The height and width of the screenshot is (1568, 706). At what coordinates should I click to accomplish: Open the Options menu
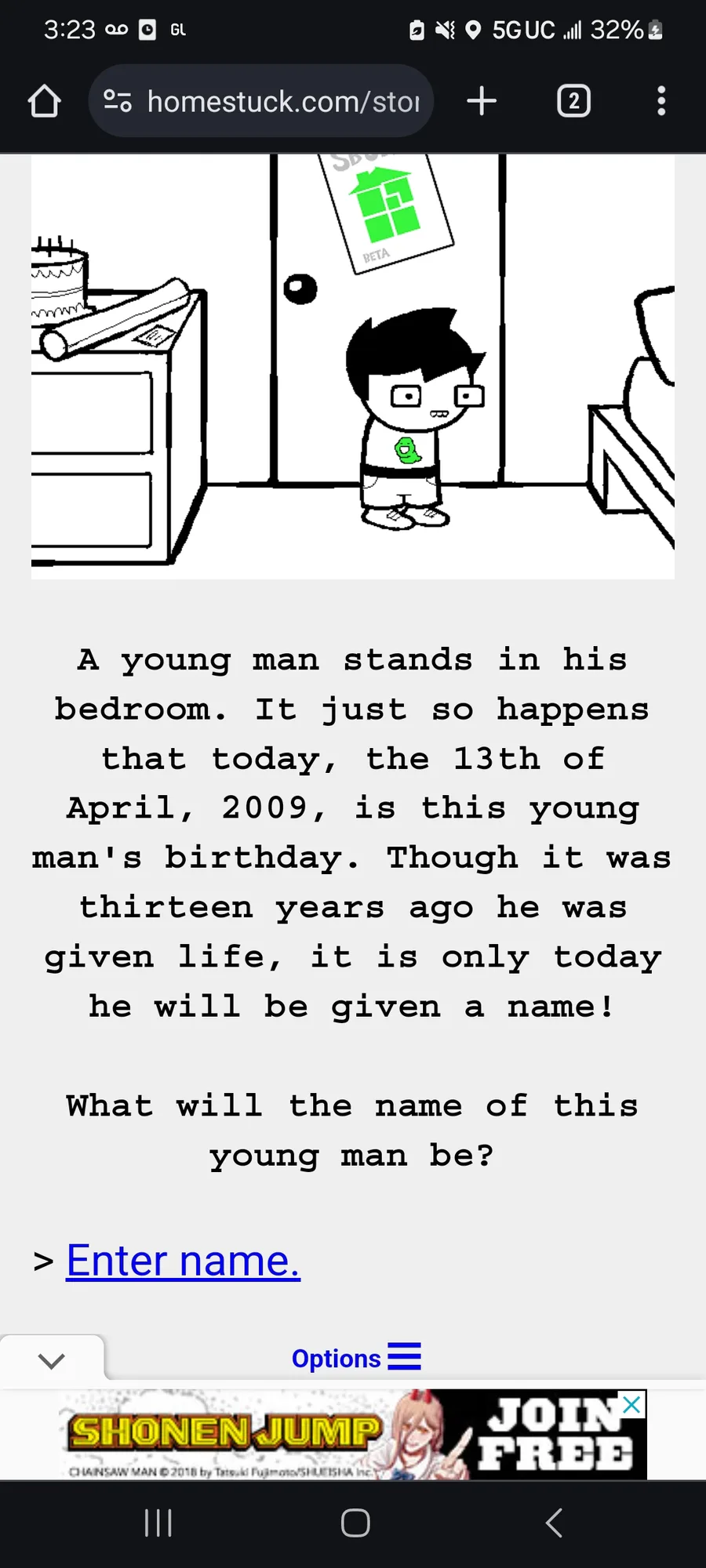[356, 1358]
